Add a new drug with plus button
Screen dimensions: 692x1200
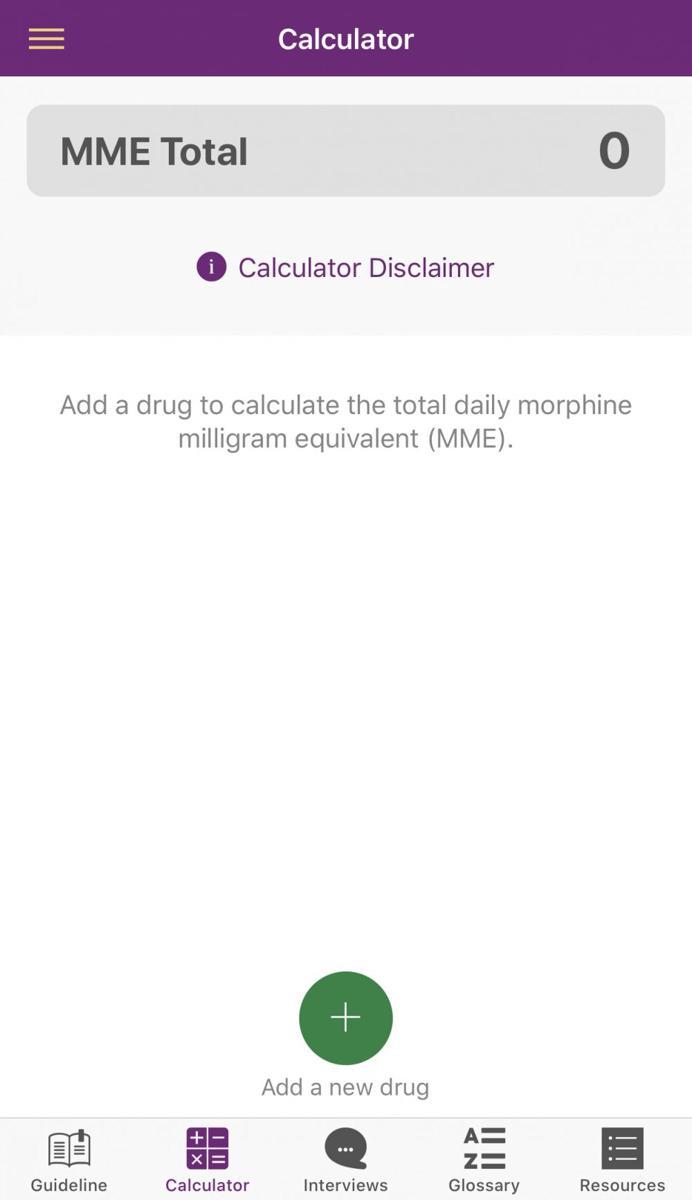[346, 1018]
